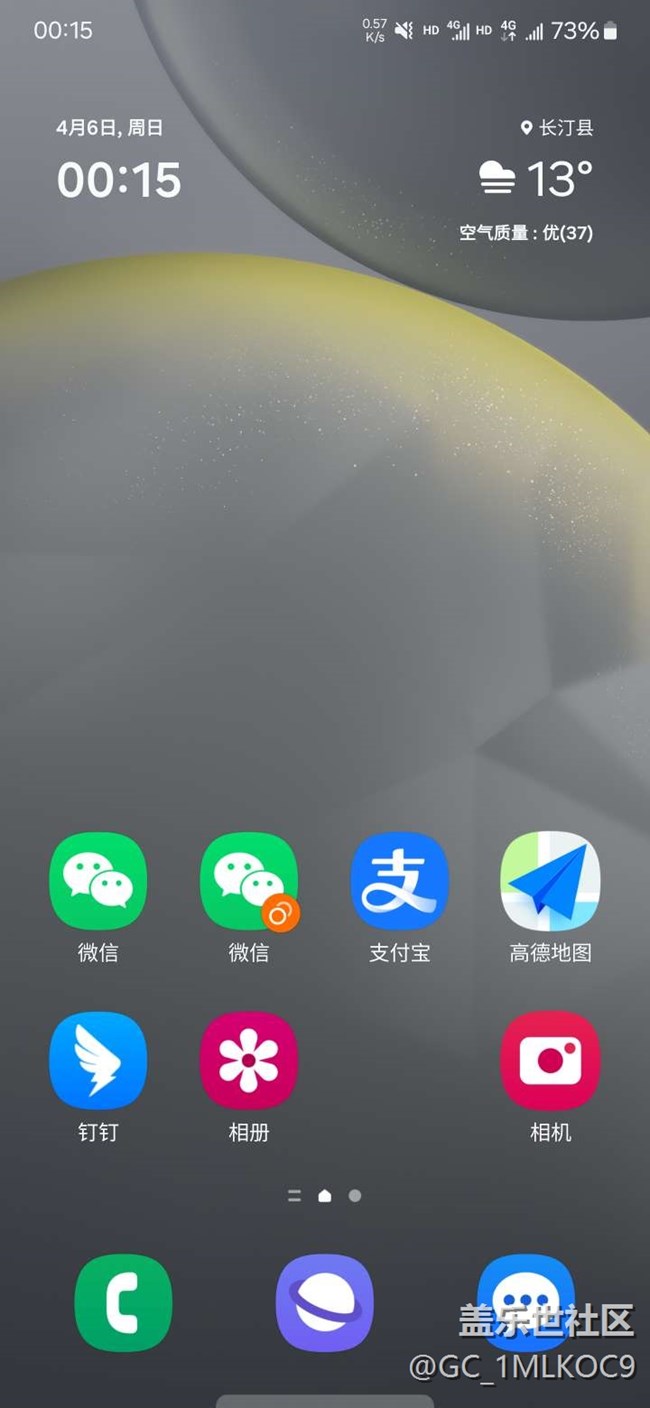Go to the next home page dot
Image resolution: width=650 pixels, height=1408 pixels.
pos(355,1195)
